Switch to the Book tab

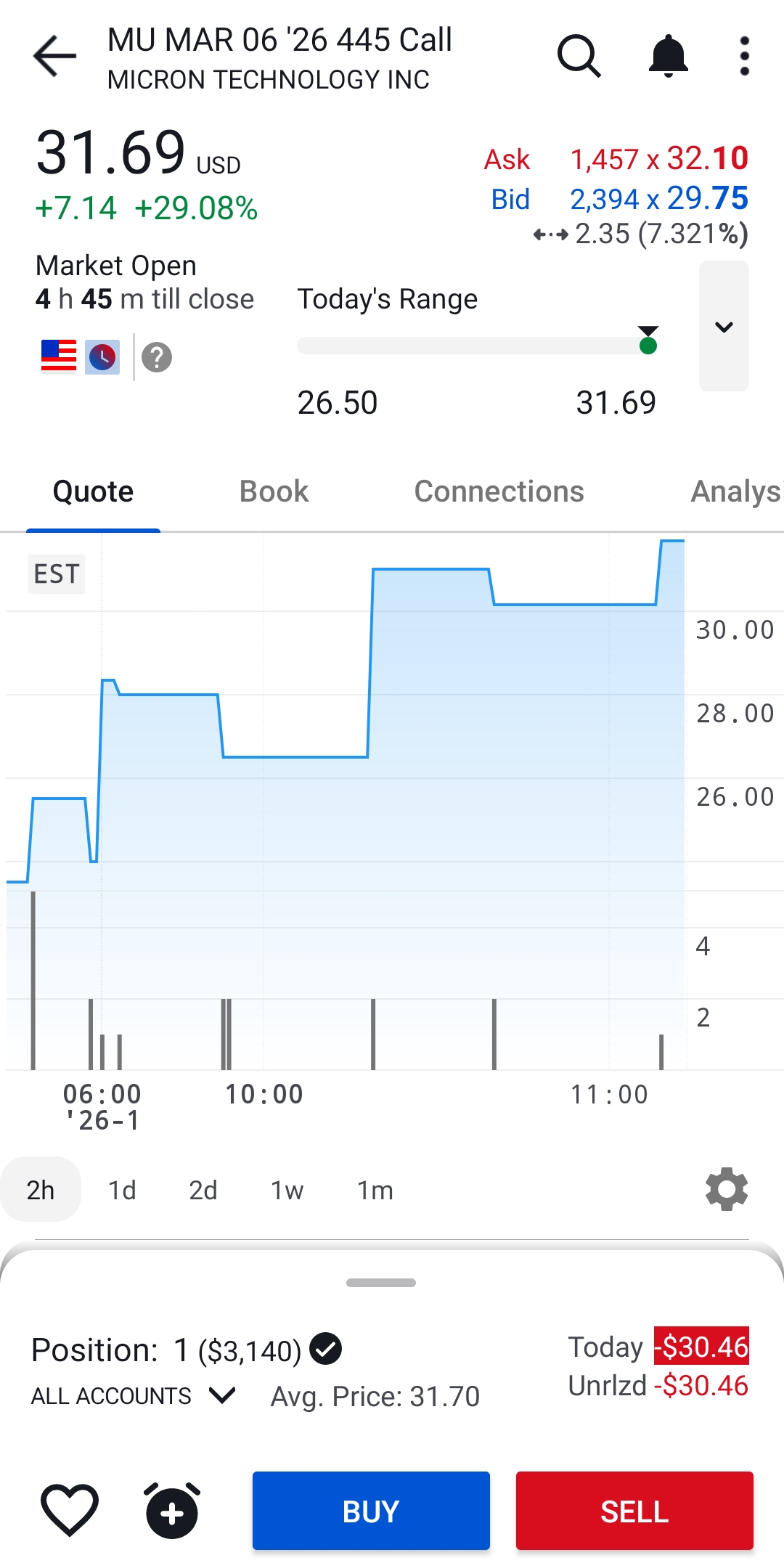(274, 491)
